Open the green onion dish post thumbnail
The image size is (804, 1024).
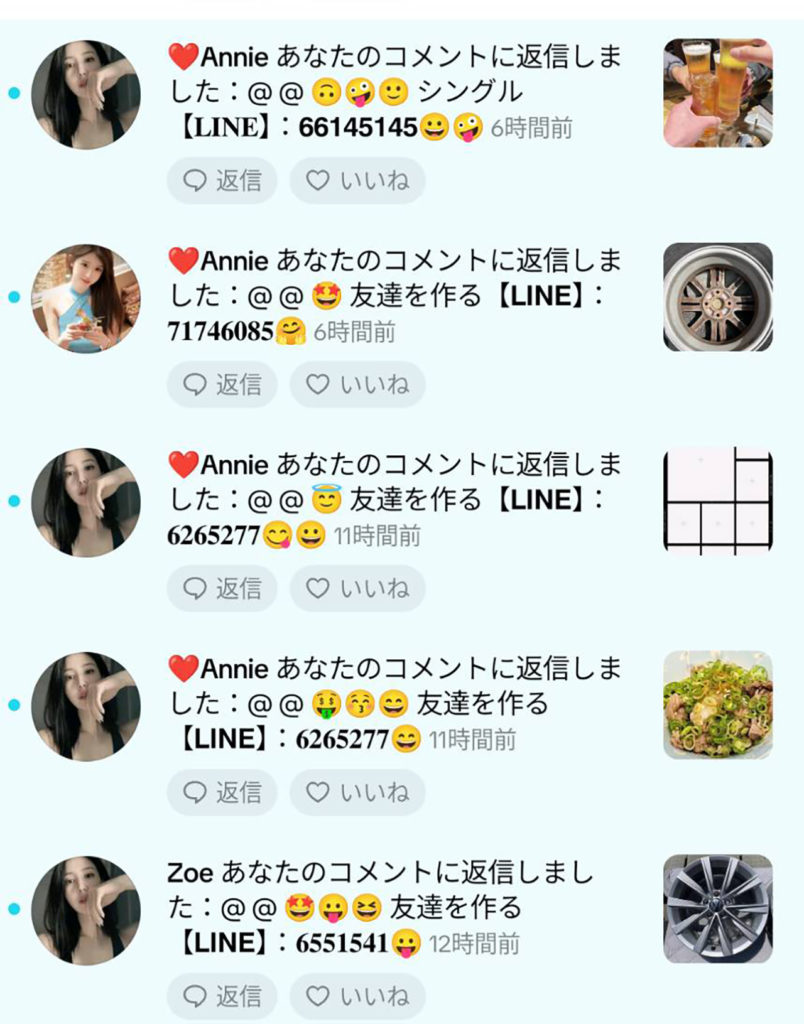(717, 705)
